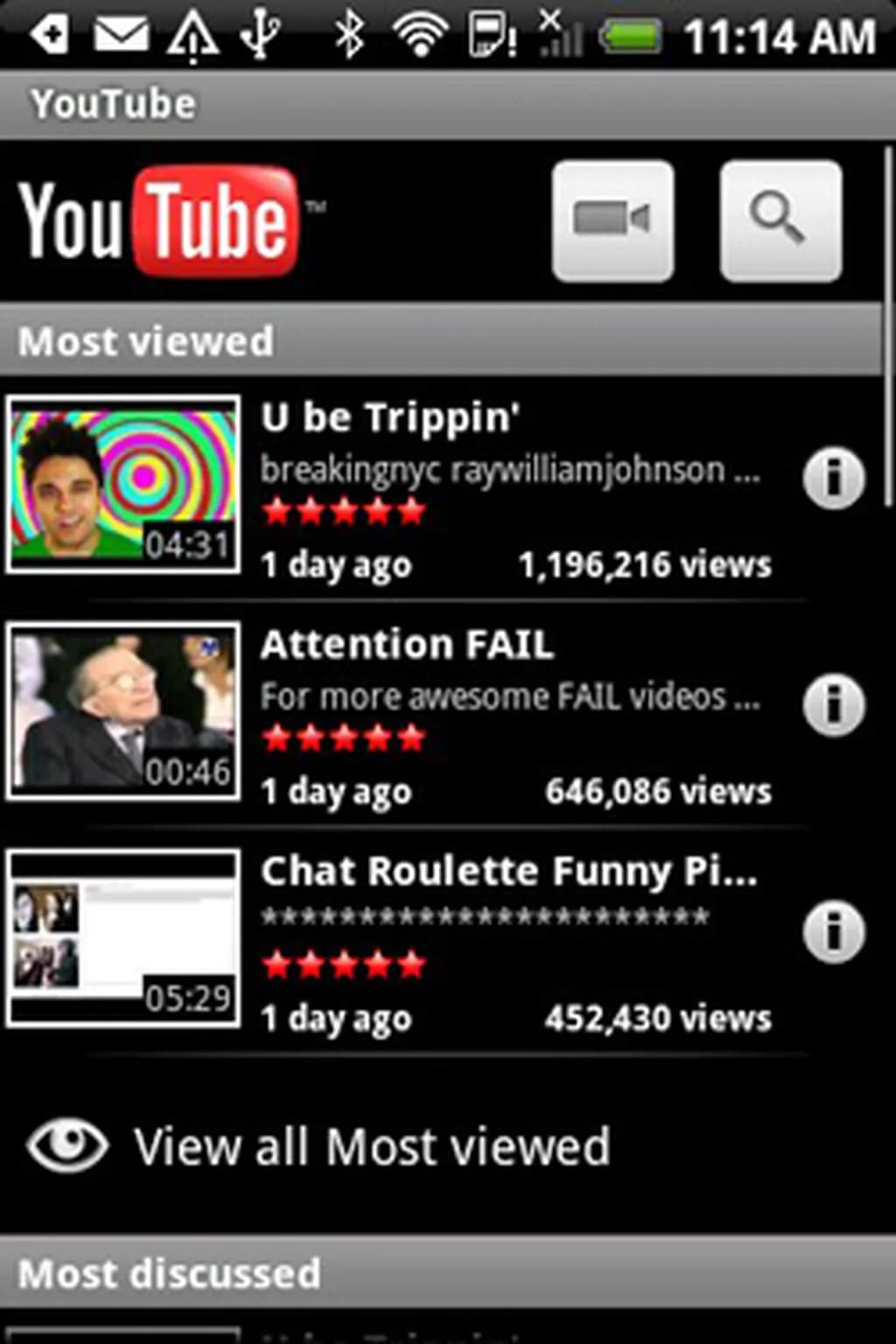Tap info icon for Chat Roulette video
This screenshot has width=896, height=1344.
833,932
